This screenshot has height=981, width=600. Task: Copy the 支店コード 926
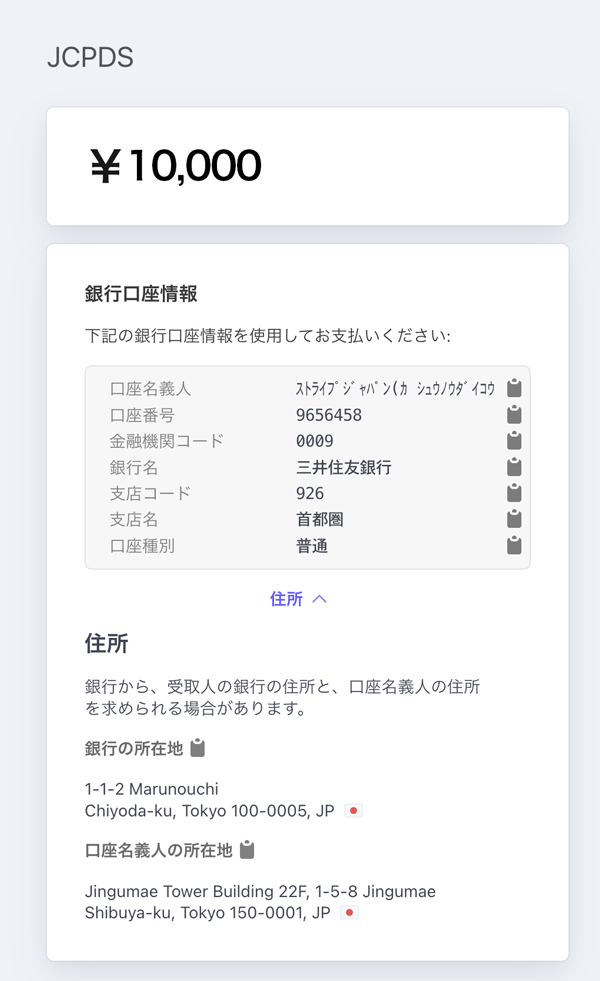coord(514,492)
